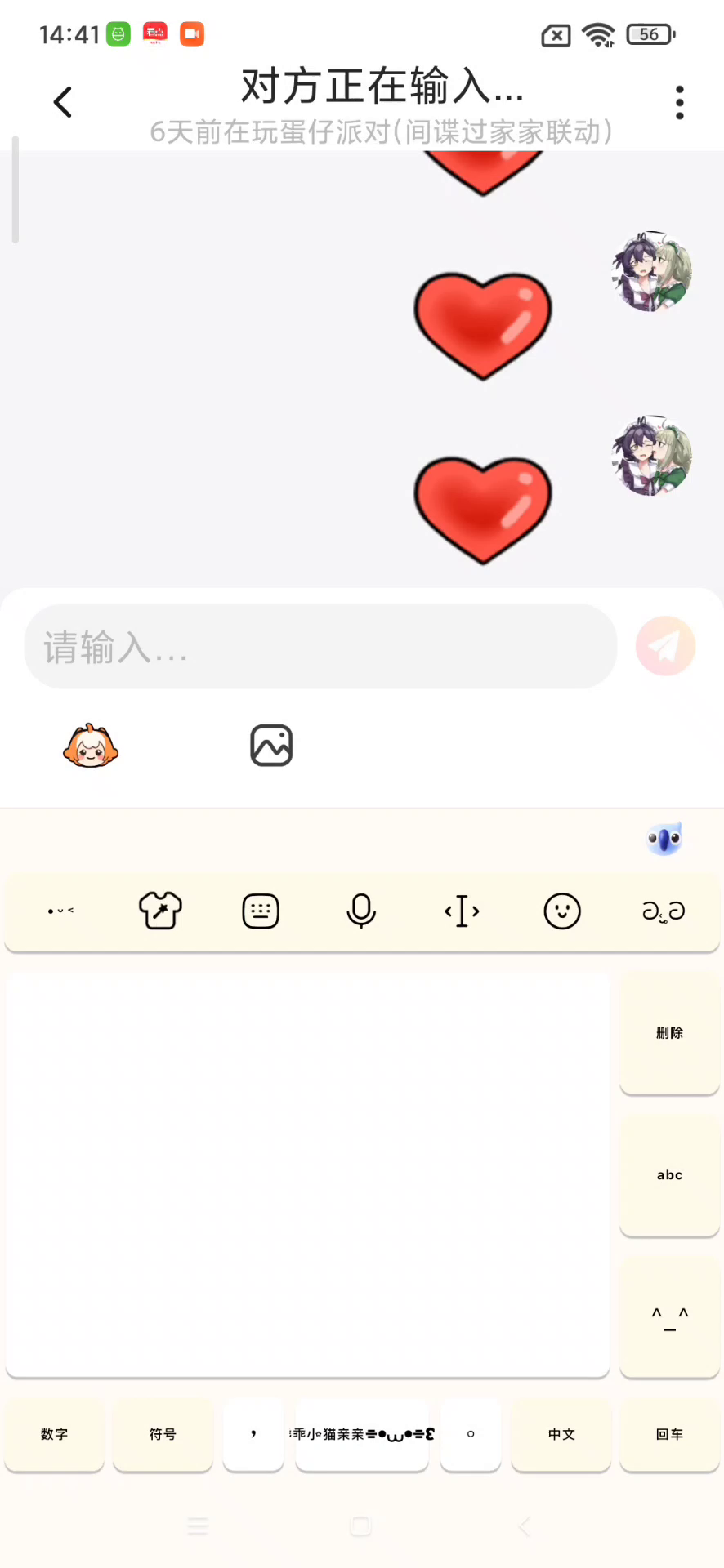Open the 符号 symbols keyboard
724x1568 pixels.
(163, 1434)
